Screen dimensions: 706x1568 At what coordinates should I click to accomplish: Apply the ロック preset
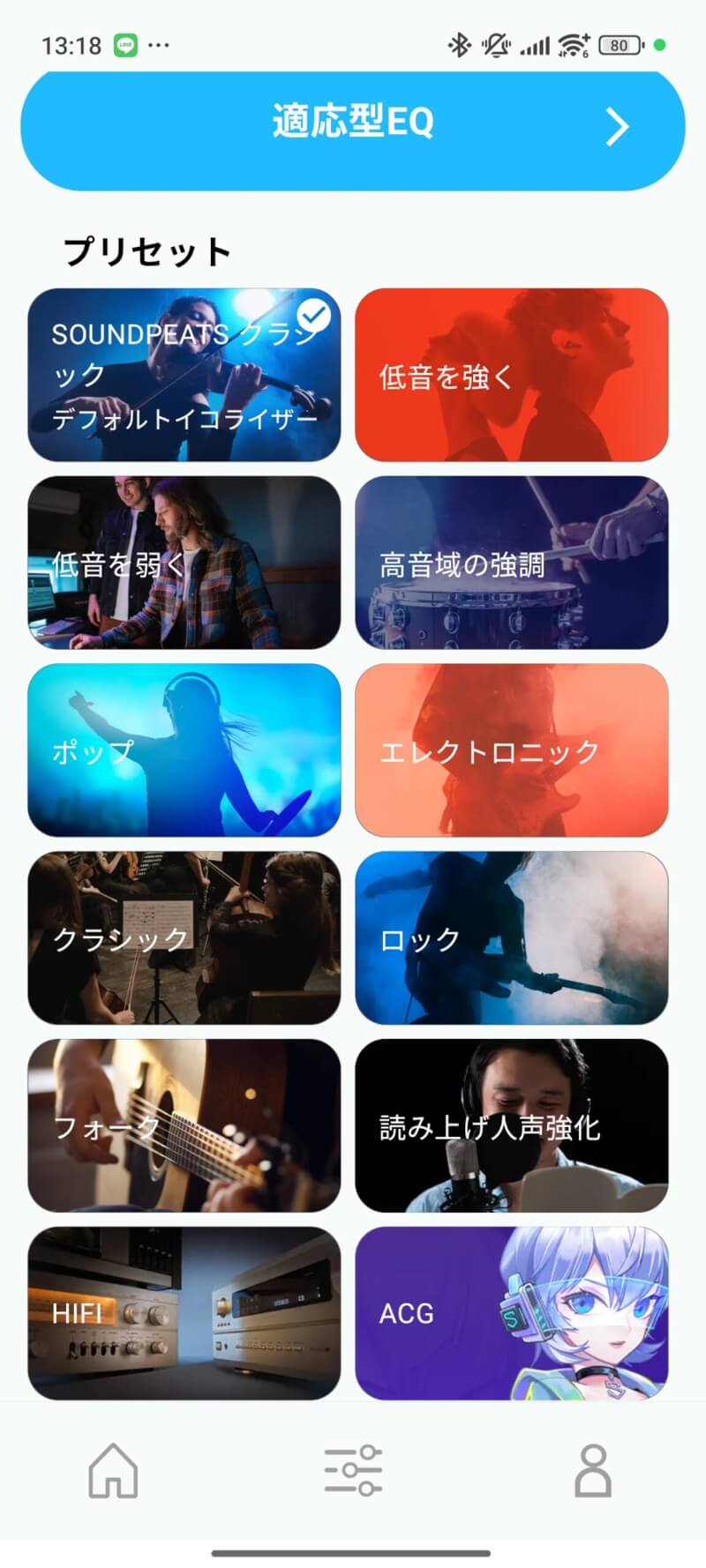tap(511, 937)
